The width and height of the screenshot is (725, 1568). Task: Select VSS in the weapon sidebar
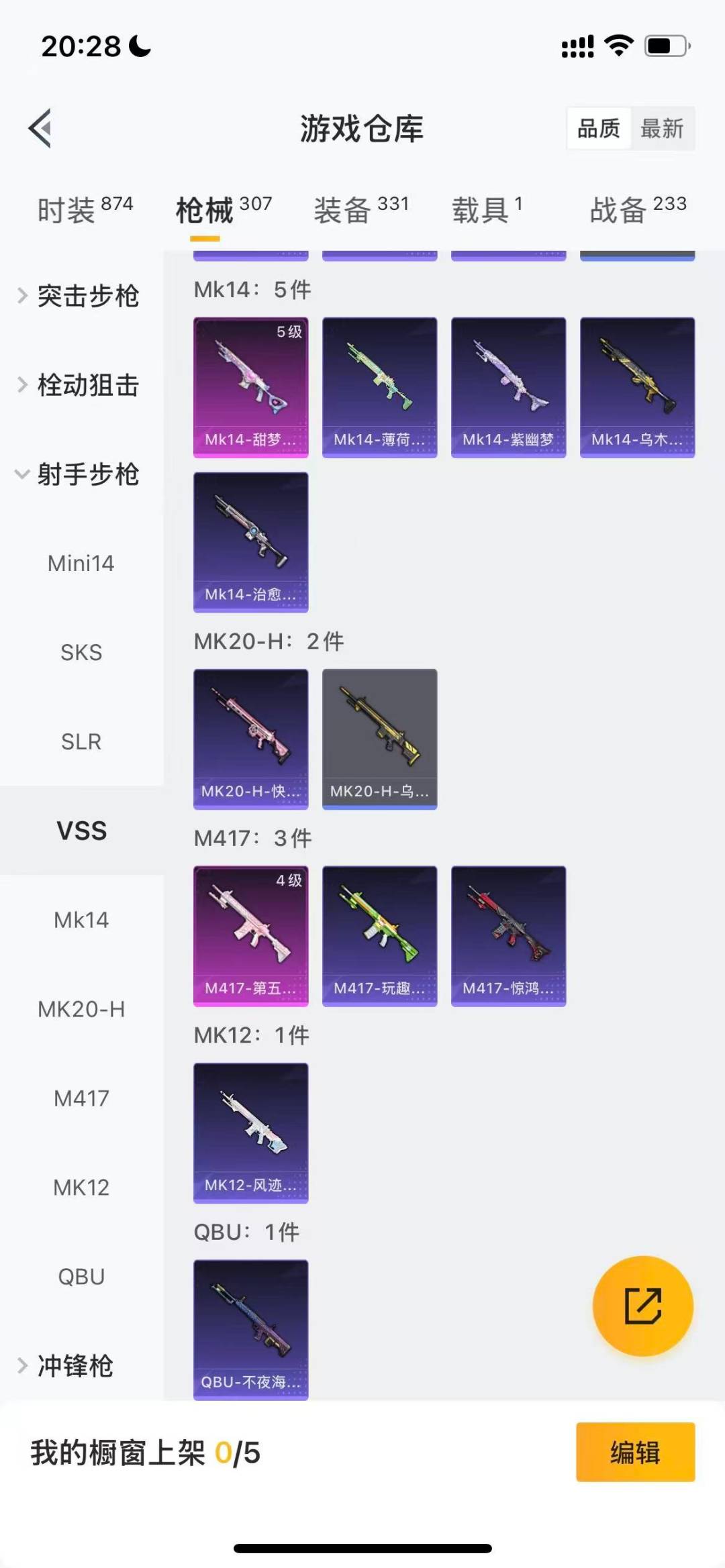(81, 831)
